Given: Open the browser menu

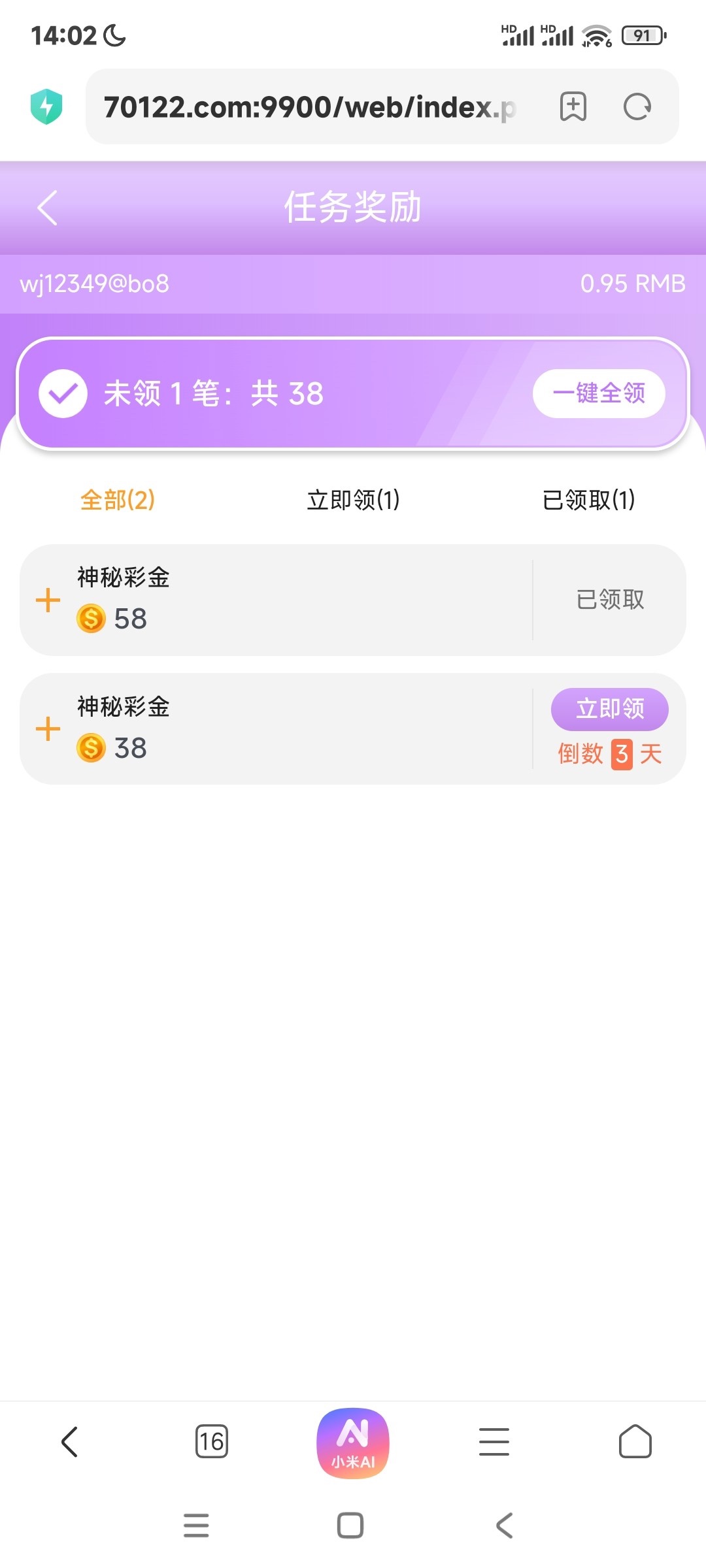Looking at the screenshot, I should (494, 1441).
